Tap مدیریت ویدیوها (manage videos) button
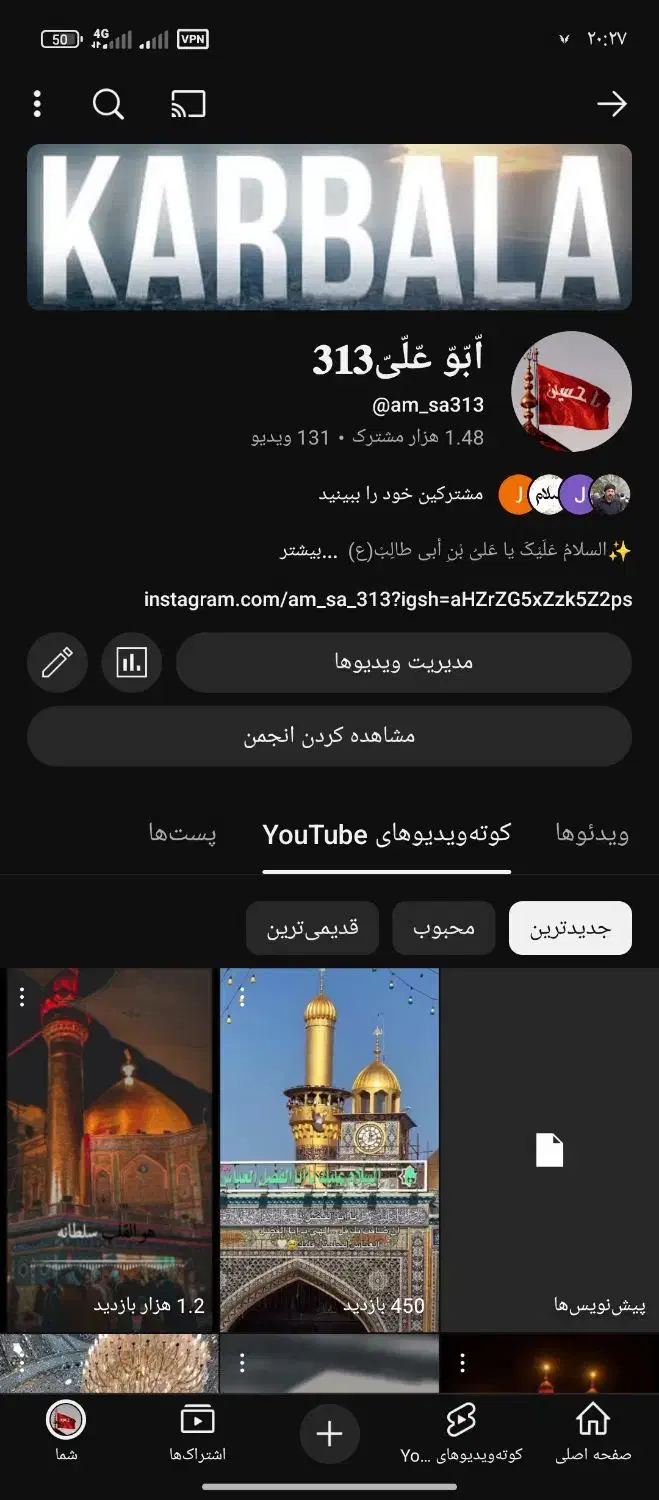This screenshot has width=659, height=1500. click(403, 662)
